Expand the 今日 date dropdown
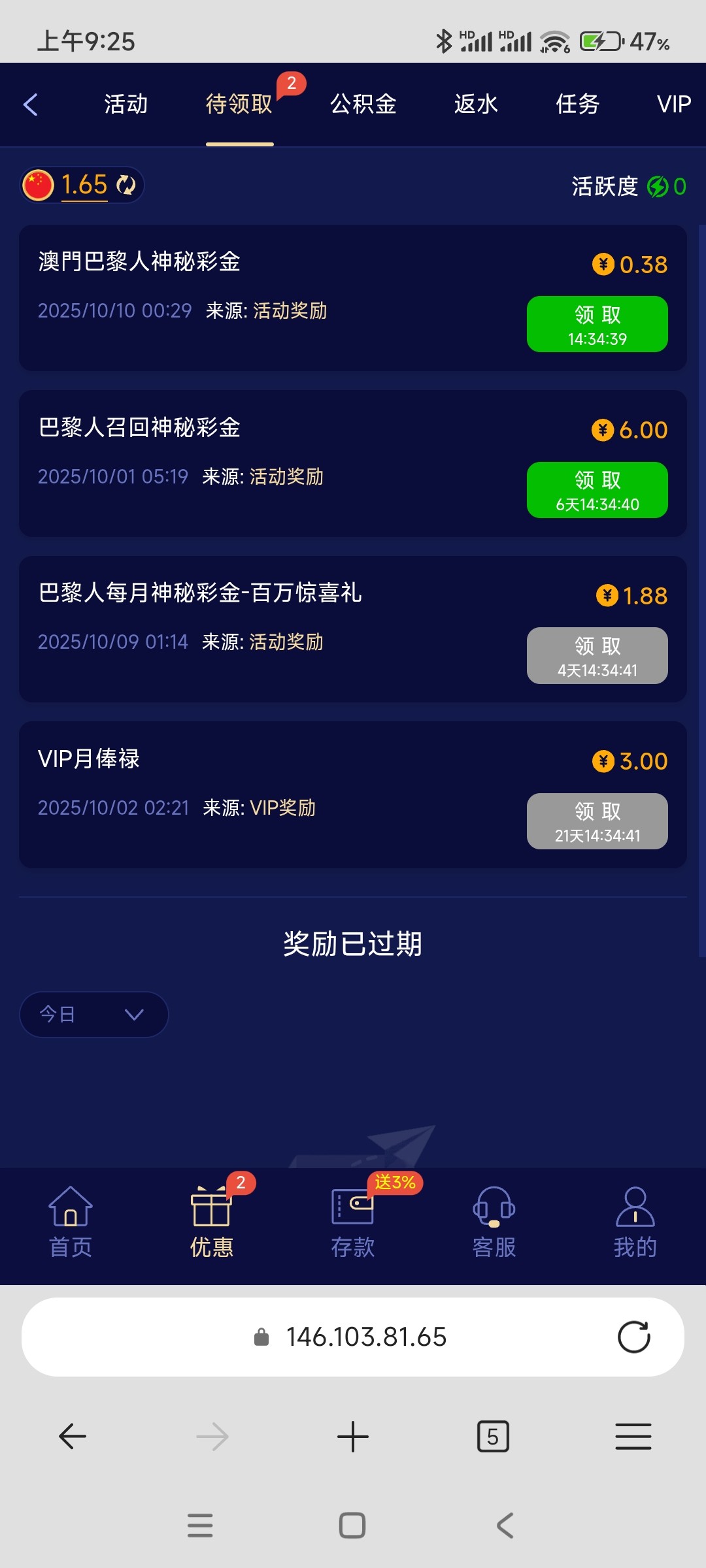 click(x=94, y=1014)
